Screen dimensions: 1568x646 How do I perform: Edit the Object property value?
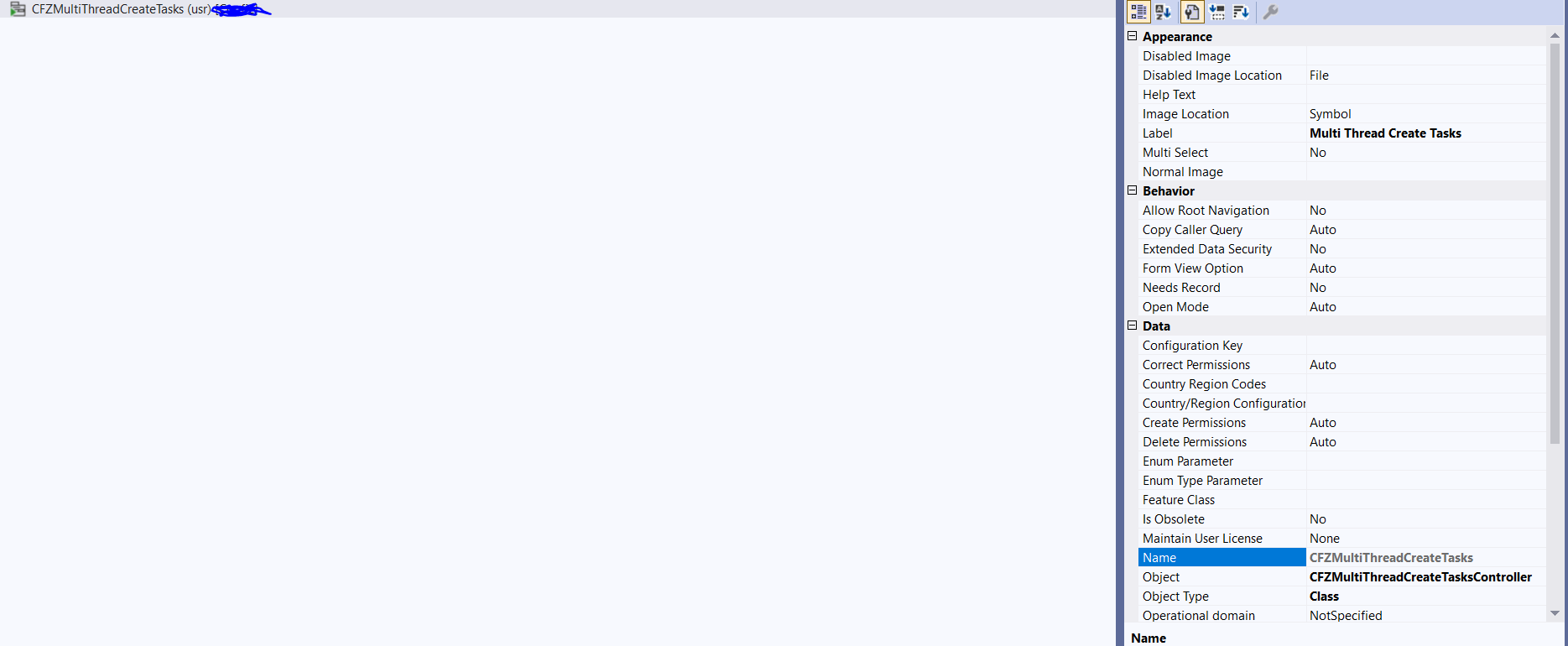click(1425, 577)
